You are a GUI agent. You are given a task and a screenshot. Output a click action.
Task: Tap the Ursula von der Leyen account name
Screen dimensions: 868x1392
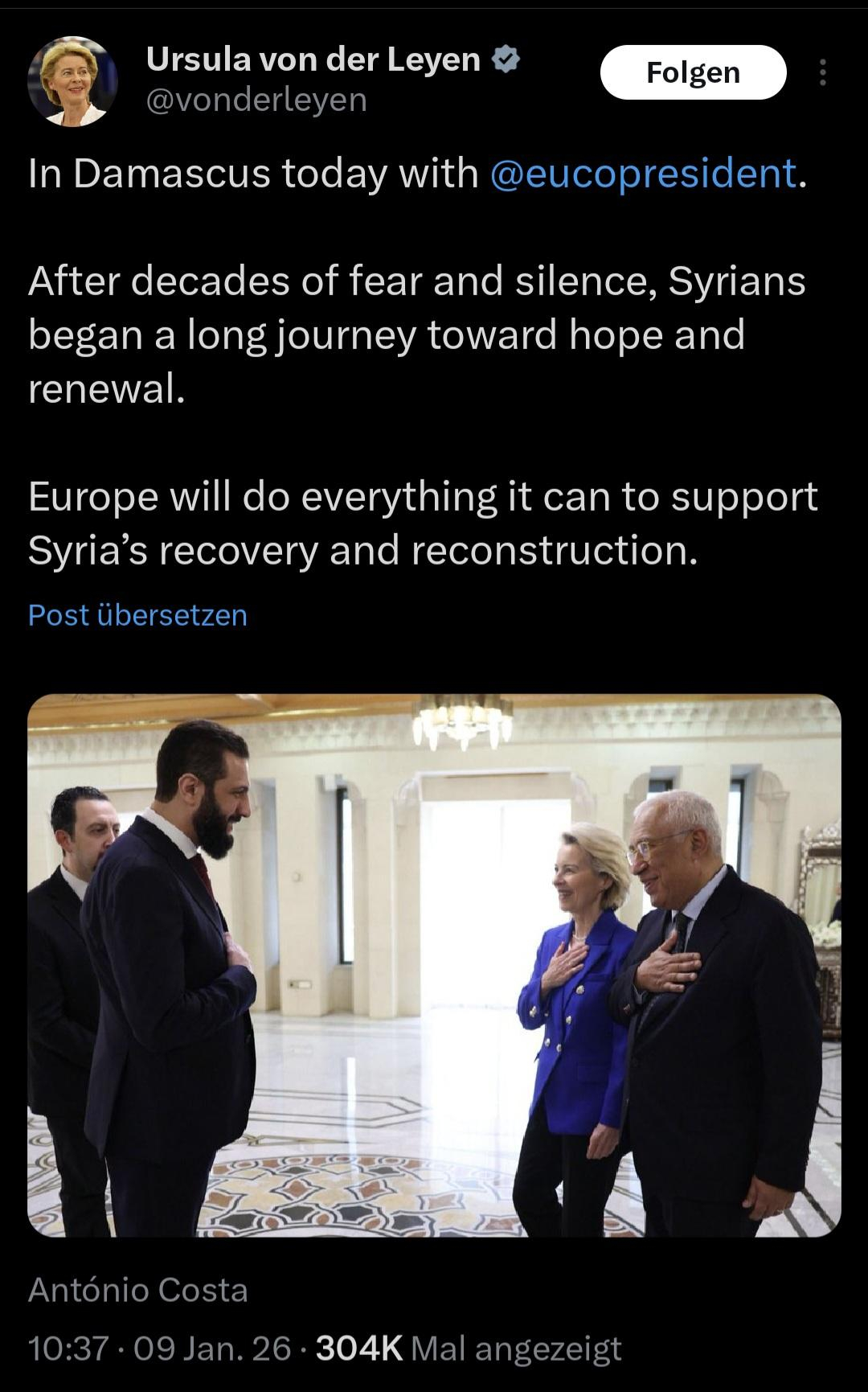(x=313, y=60)
